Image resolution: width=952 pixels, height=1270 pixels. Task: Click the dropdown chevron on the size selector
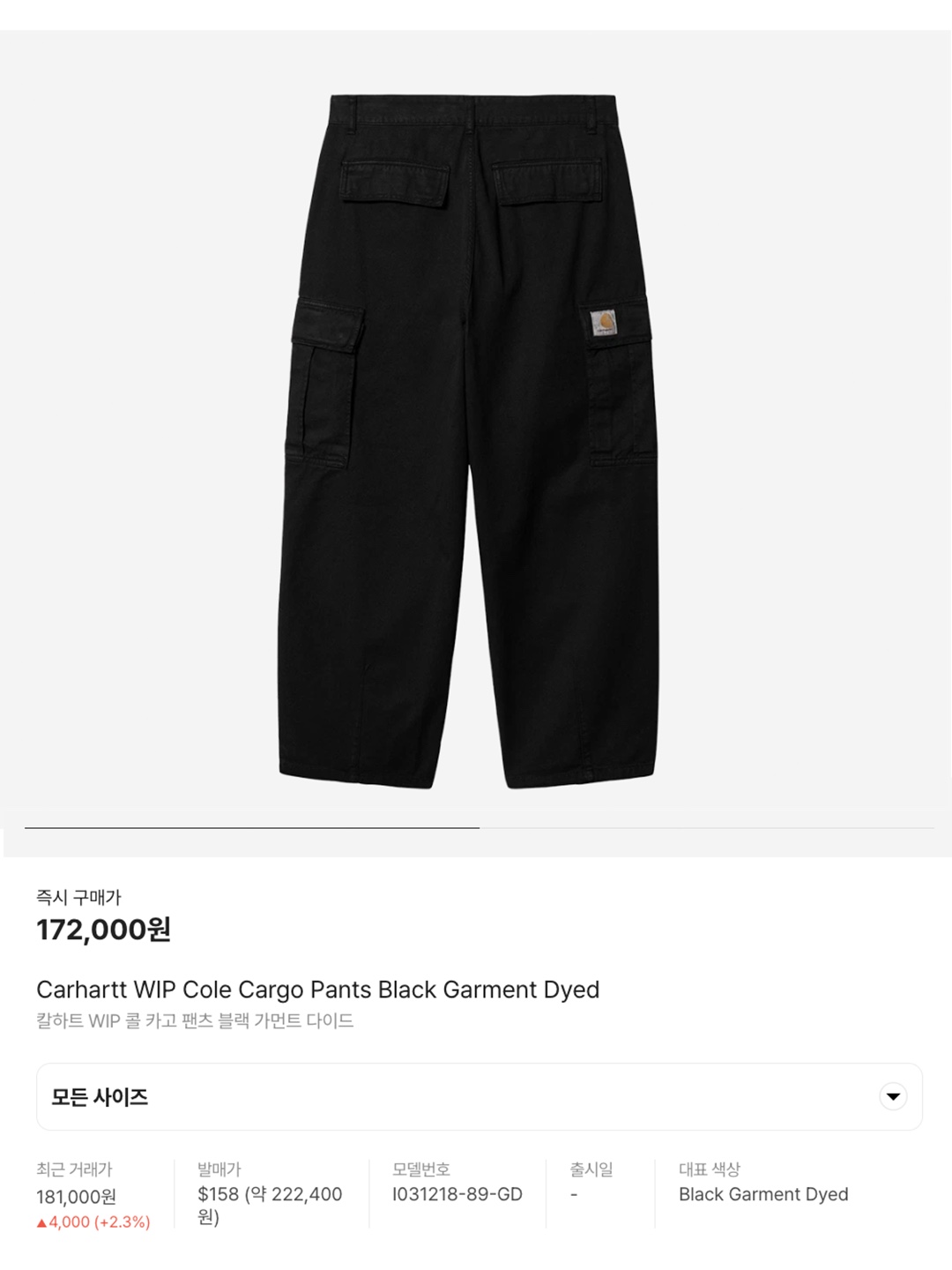pos(894,1097)
